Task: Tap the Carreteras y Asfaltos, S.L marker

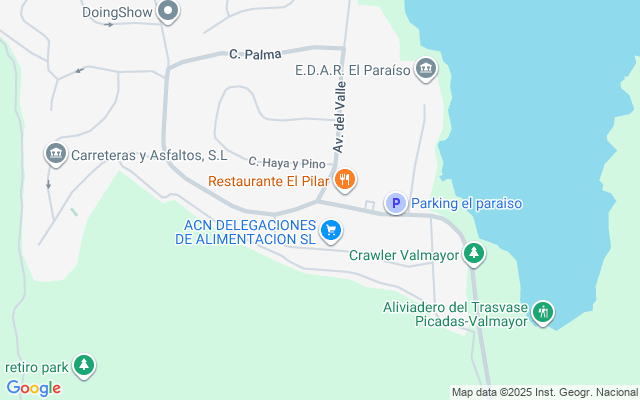Action: [55, 155]
